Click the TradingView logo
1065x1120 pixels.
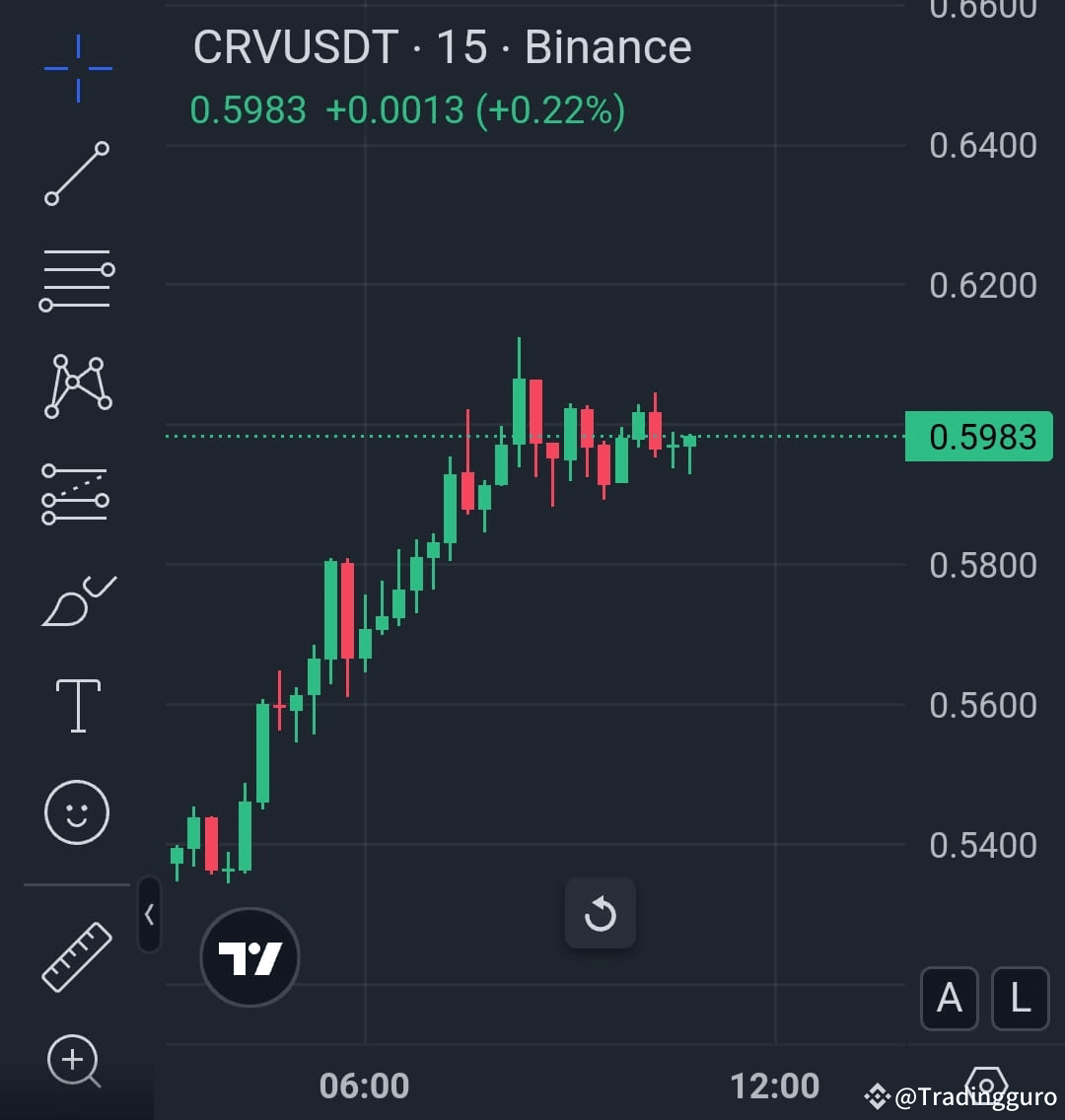tap(249, 957)
